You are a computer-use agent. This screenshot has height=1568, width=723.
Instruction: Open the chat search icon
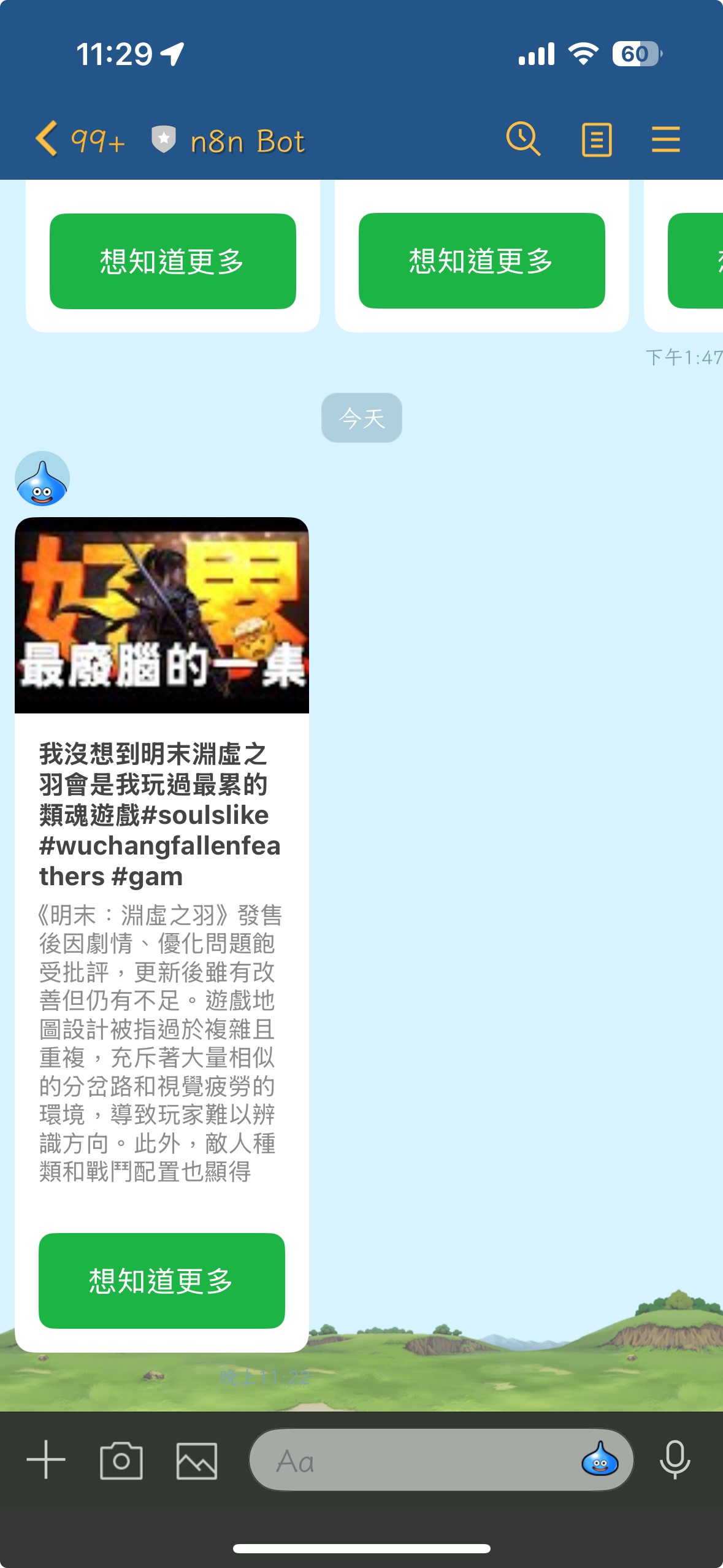(523, 139)
